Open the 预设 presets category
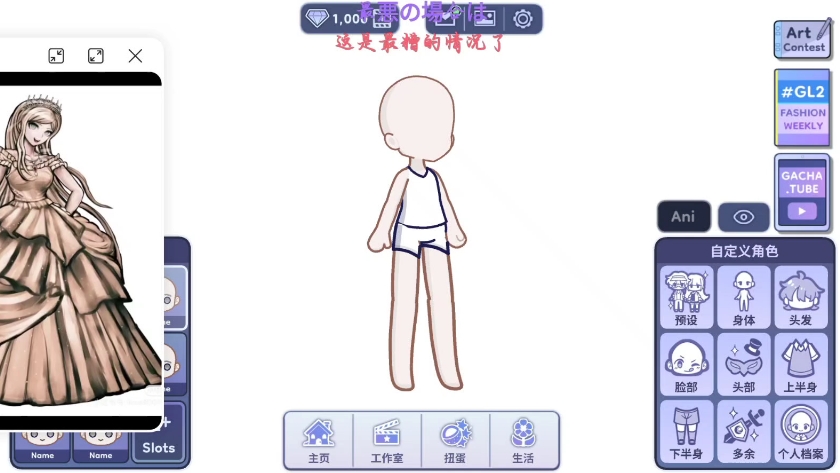Viewport: 840px width, 473px height. coord(686,297)
